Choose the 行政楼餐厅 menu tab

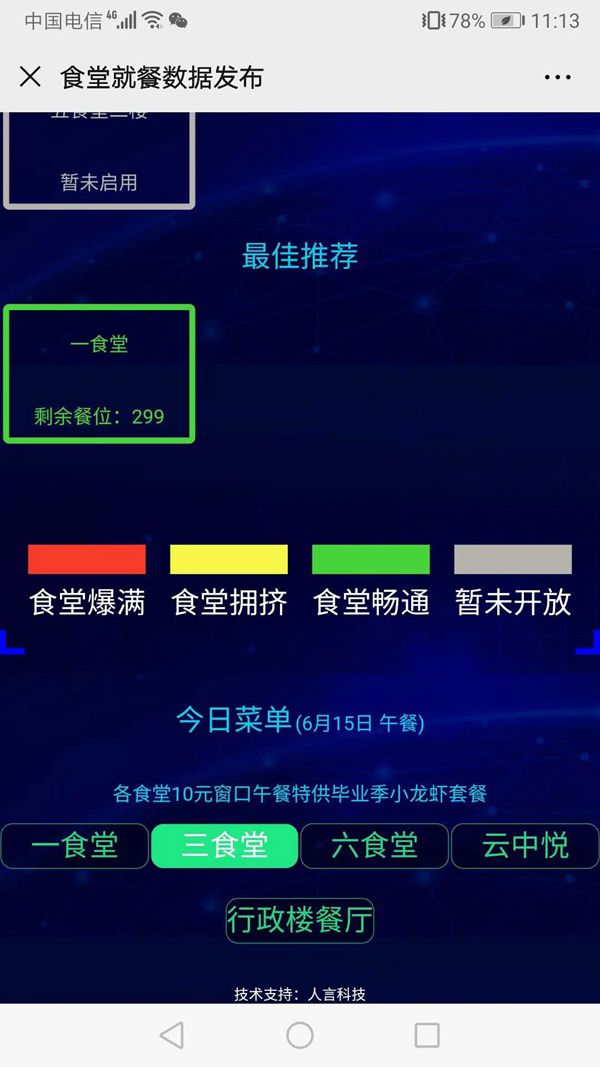coord(300,920)
